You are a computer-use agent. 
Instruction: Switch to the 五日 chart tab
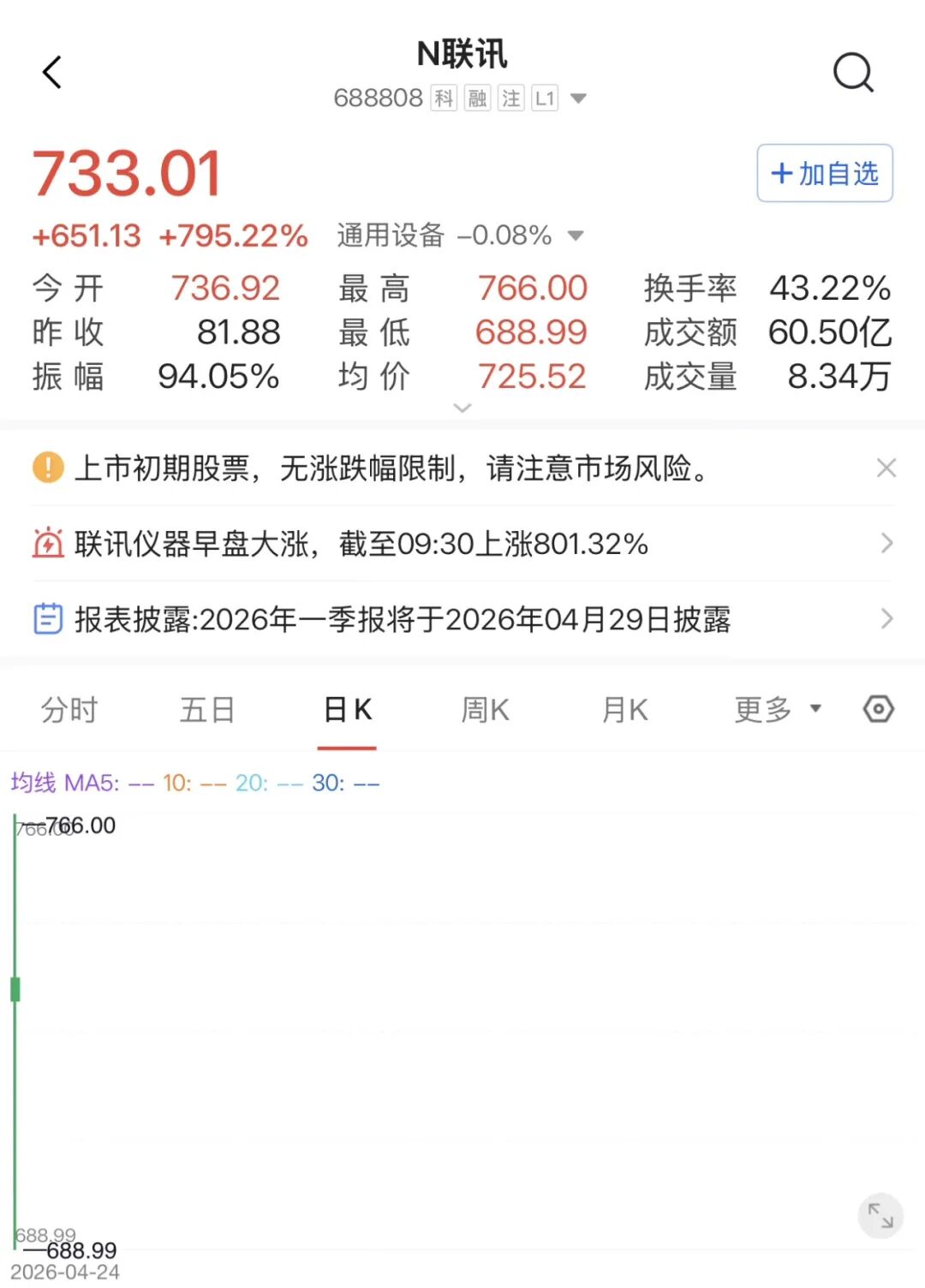[207, 710]
